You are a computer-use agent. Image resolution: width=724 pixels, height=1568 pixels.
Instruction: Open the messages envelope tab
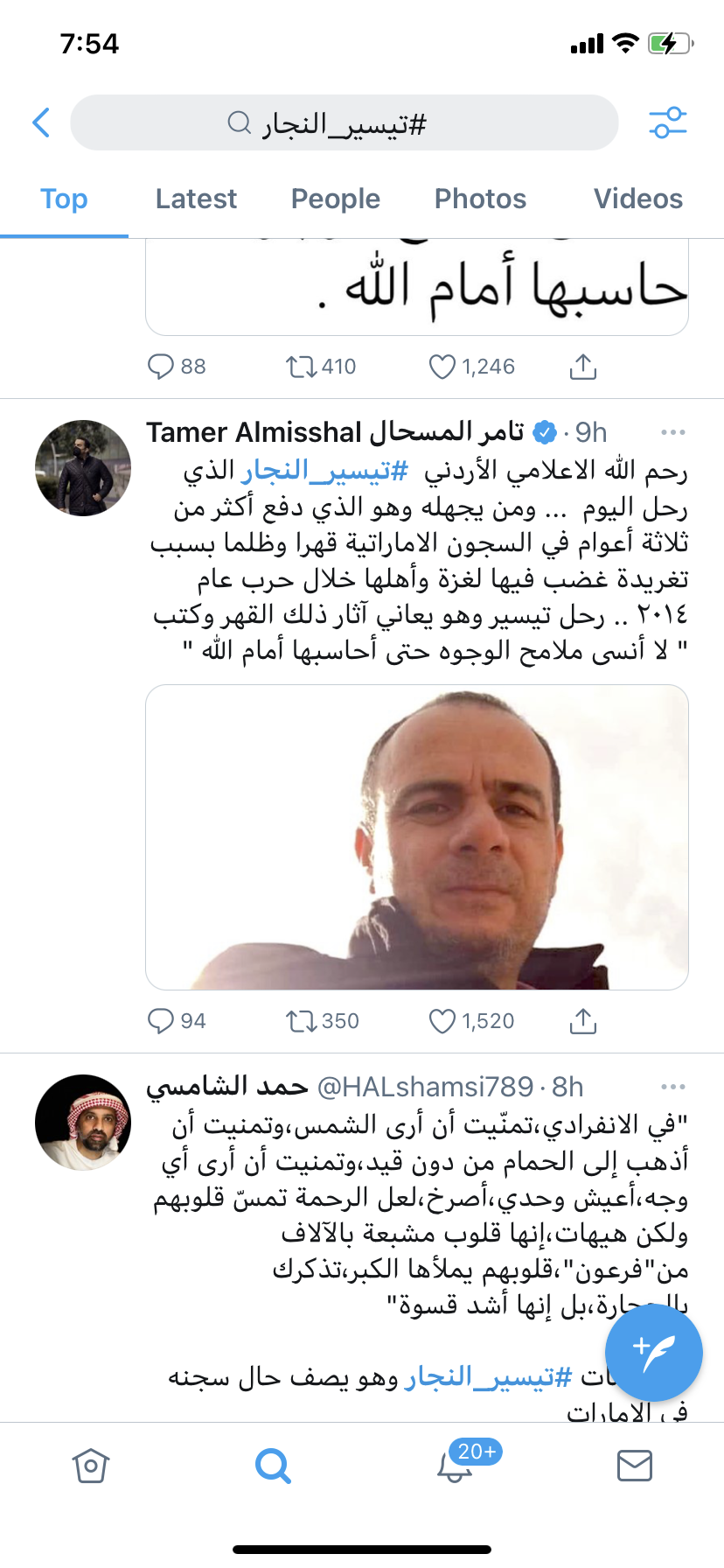(634, 1466)
